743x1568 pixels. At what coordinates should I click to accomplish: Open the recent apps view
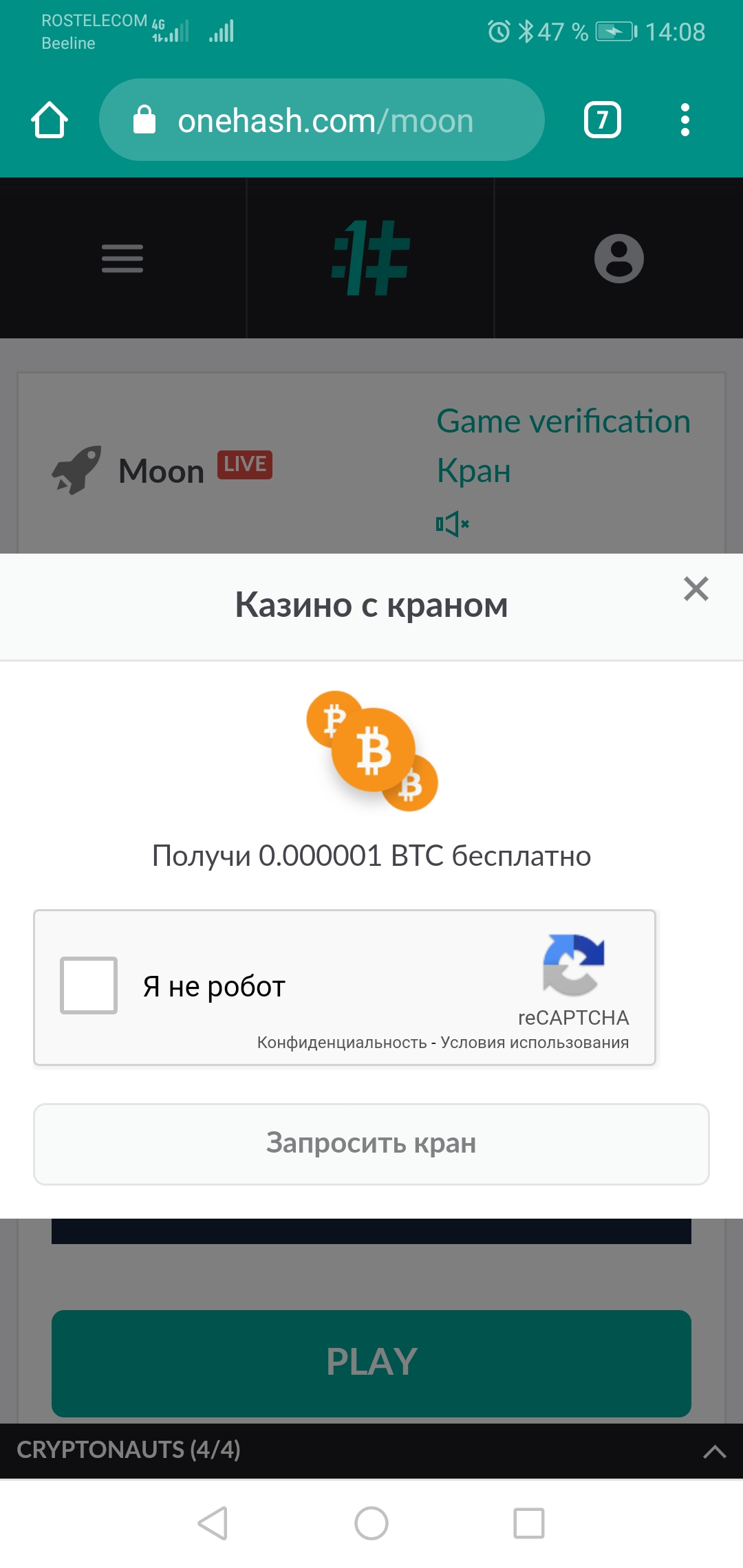(529, 1523)
